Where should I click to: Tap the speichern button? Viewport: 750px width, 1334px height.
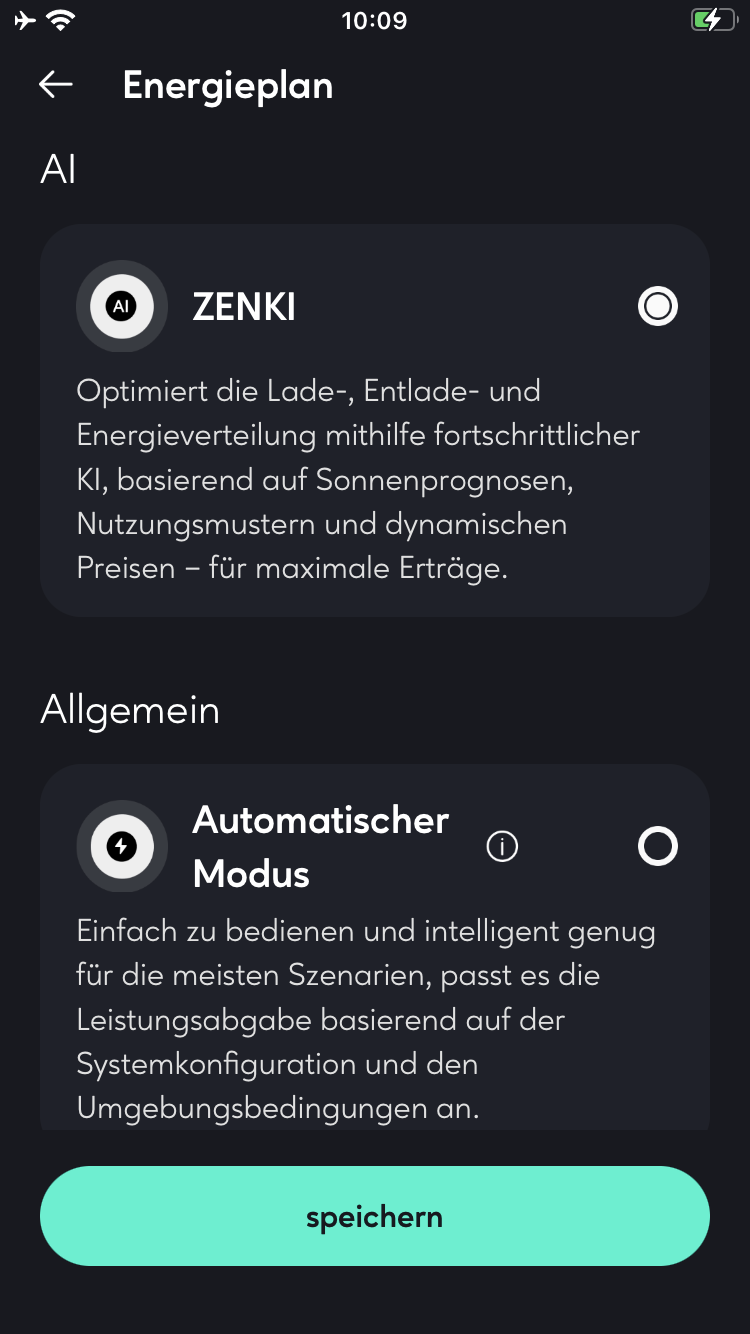[375, 1216]
